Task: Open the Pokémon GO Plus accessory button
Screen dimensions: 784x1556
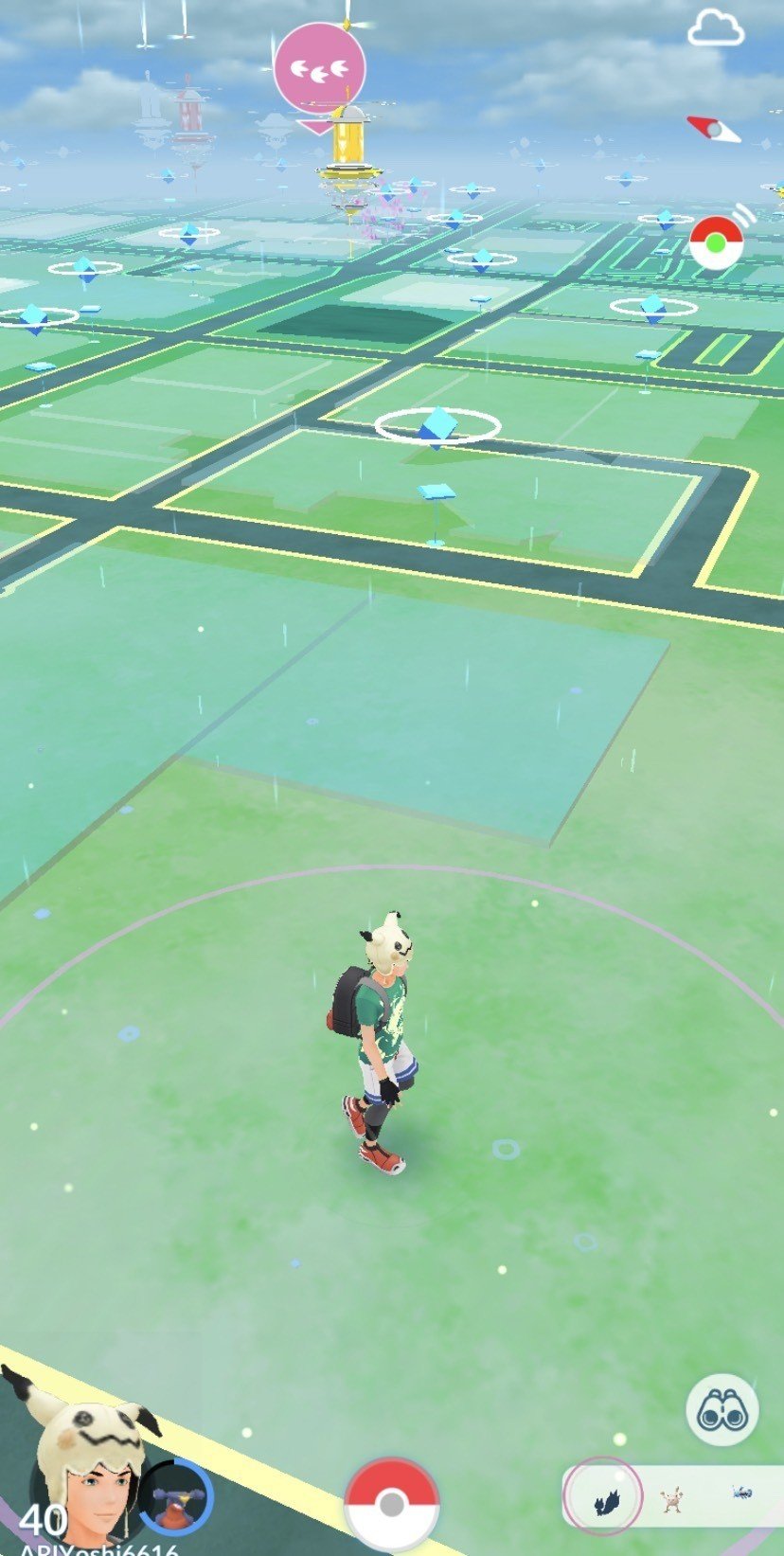Action: tap(717, 243)
